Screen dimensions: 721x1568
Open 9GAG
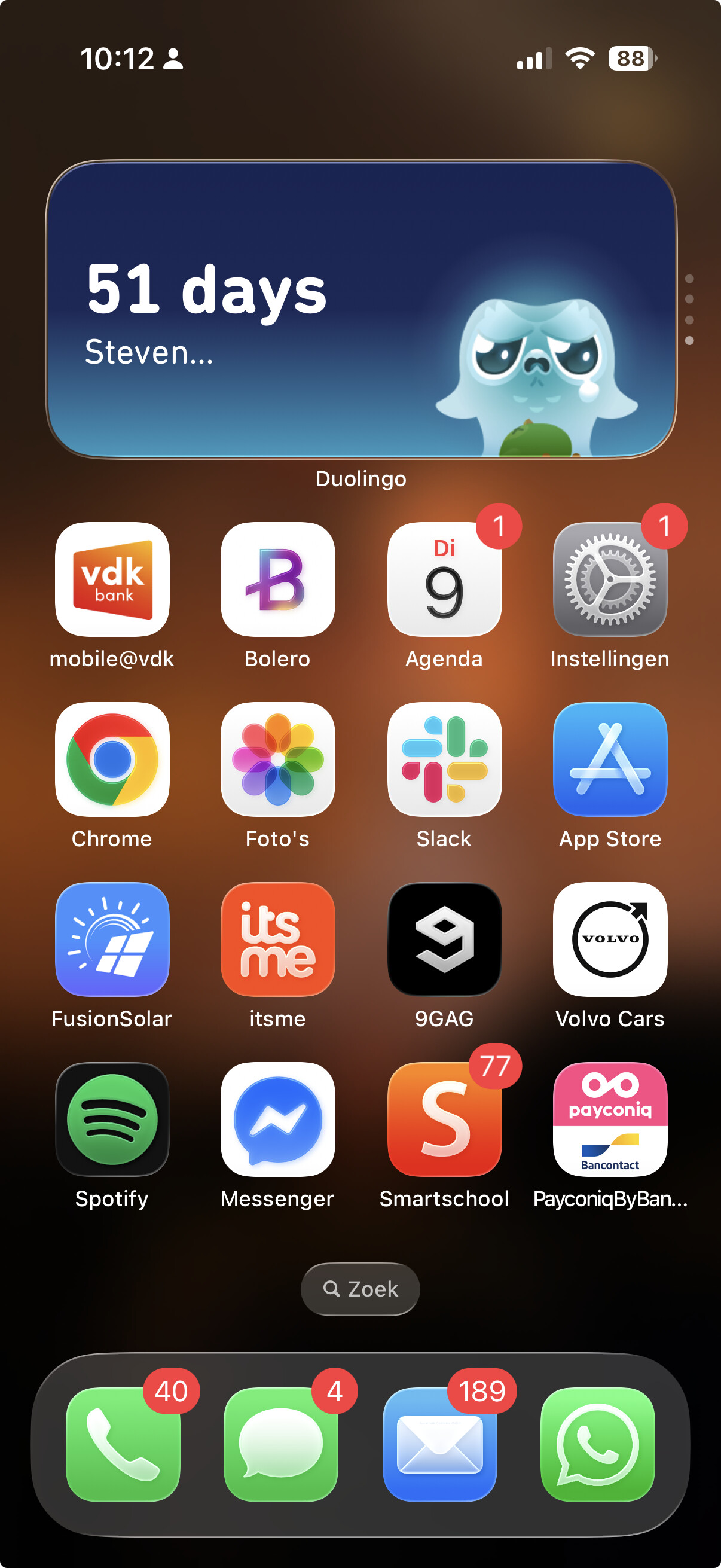(444, 939)
